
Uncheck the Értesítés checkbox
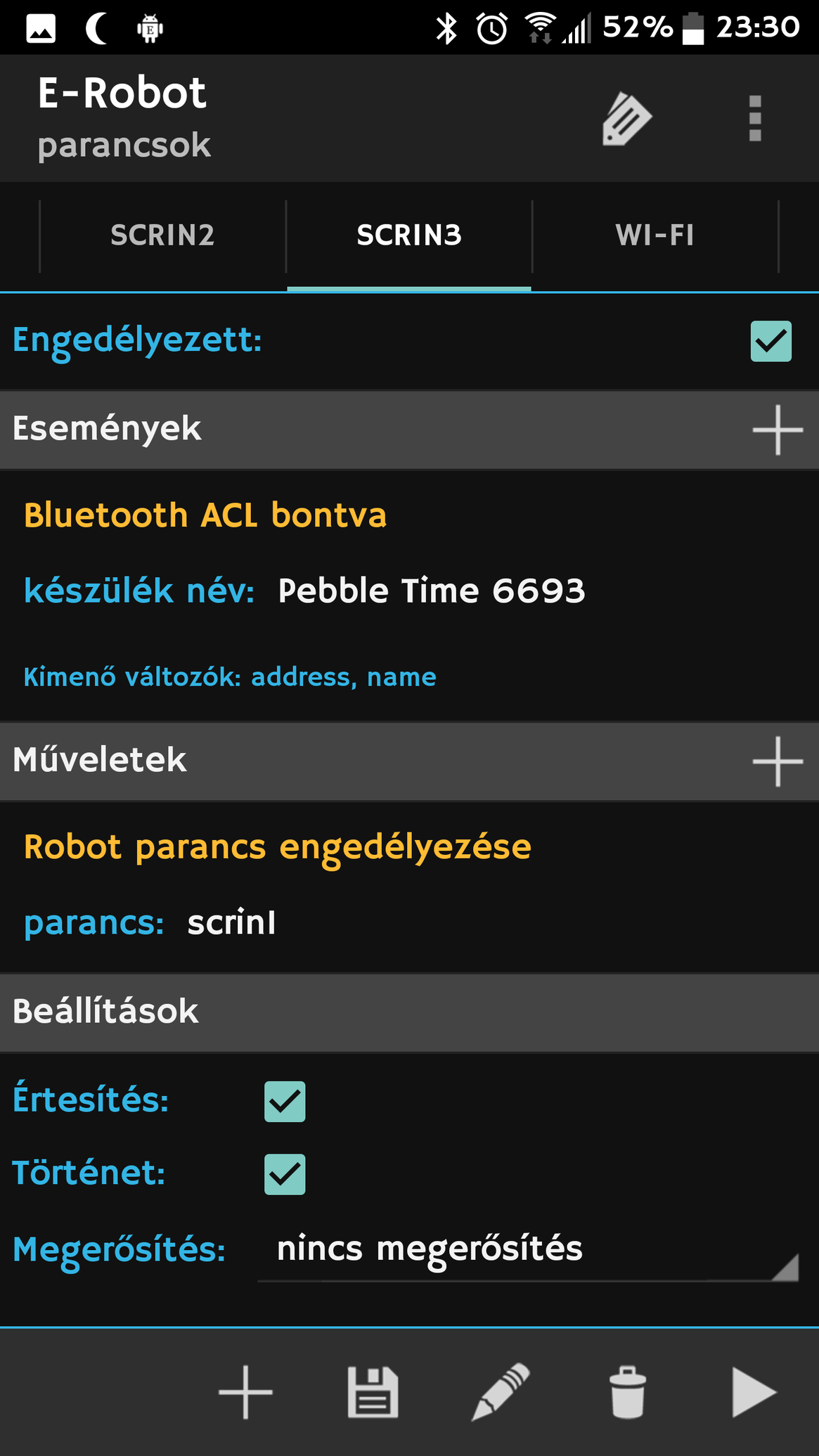coord(285,1102)
